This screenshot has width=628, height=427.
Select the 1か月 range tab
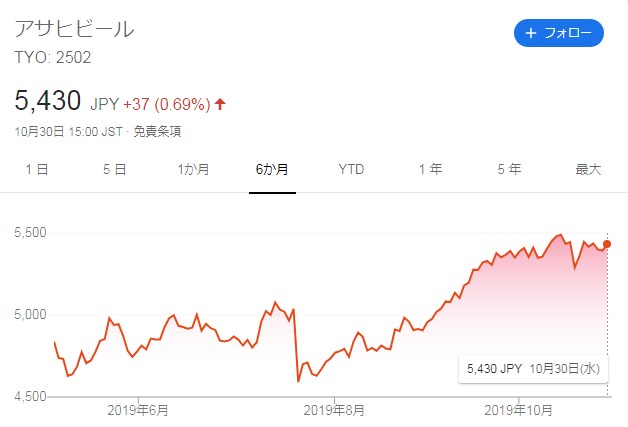193,169
